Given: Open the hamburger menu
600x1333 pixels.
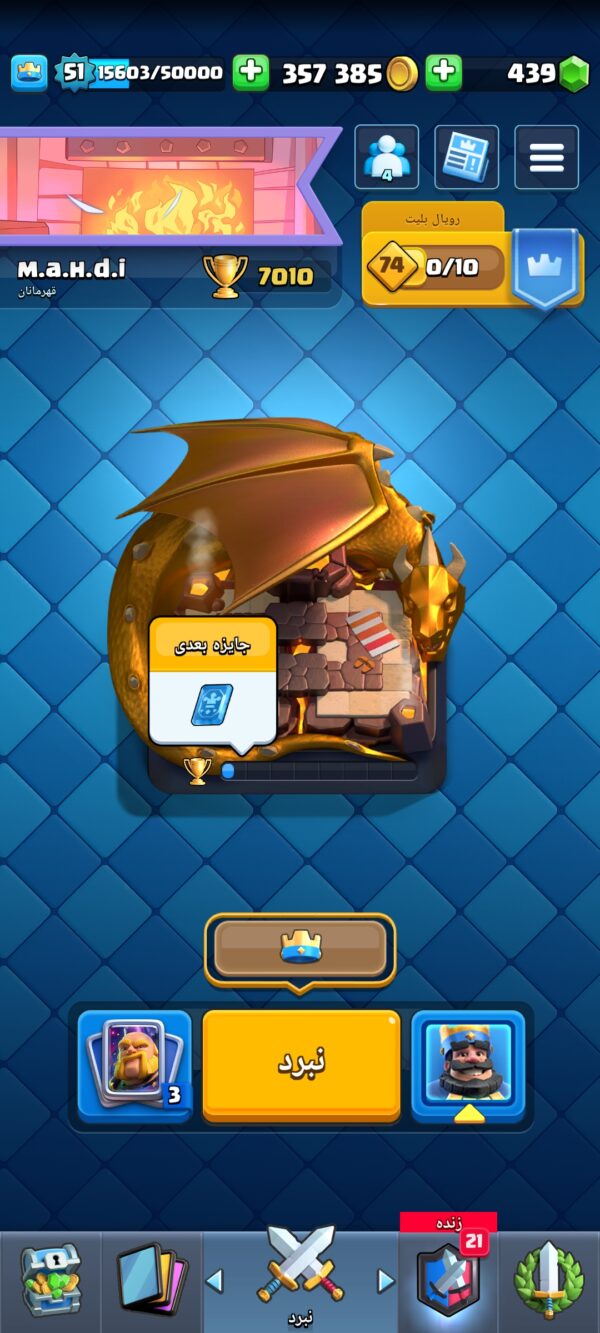Looking at the screenshot, I should click(547, 157).
